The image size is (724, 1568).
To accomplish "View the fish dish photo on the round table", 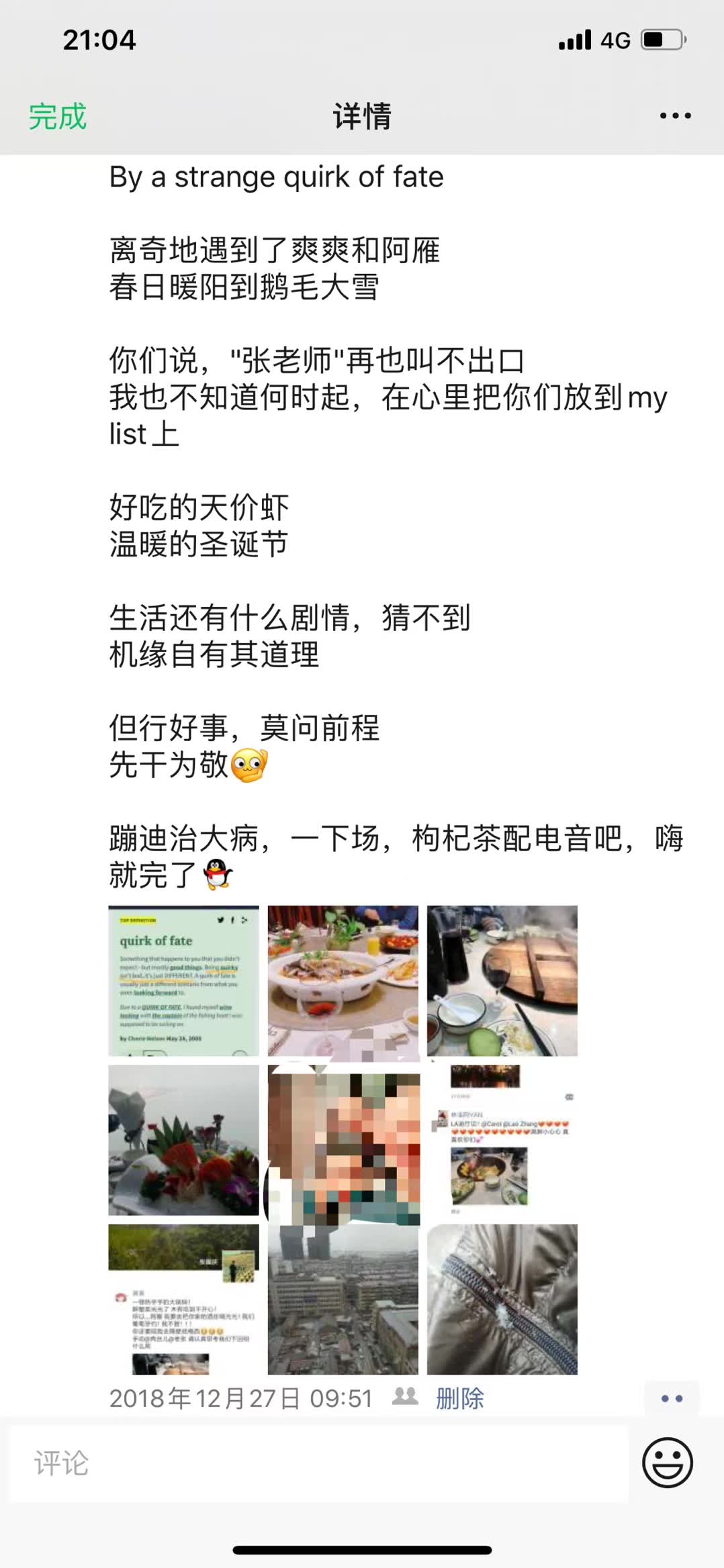I will click(x=343, y=980).
